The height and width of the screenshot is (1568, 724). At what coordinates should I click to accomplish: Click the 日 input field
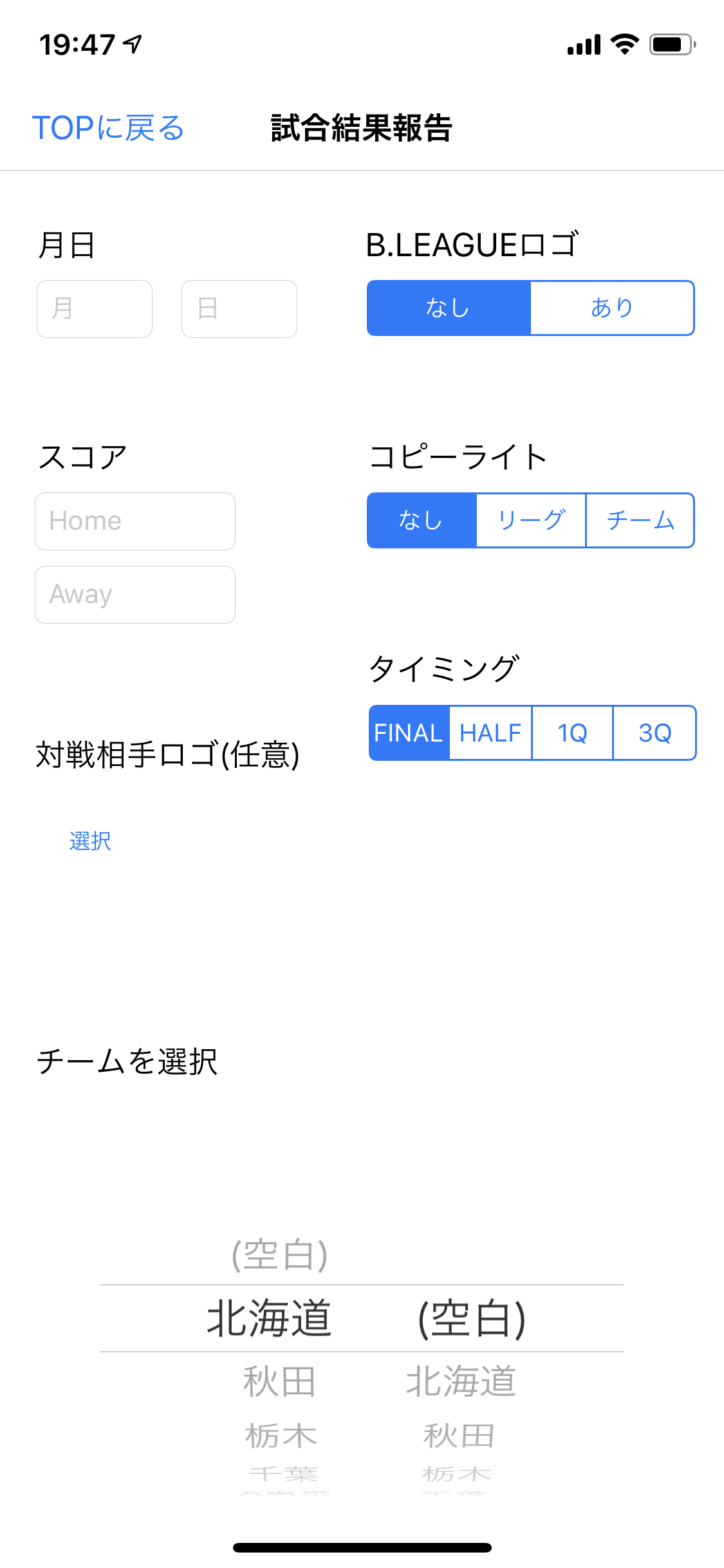(x=239, y=309)
